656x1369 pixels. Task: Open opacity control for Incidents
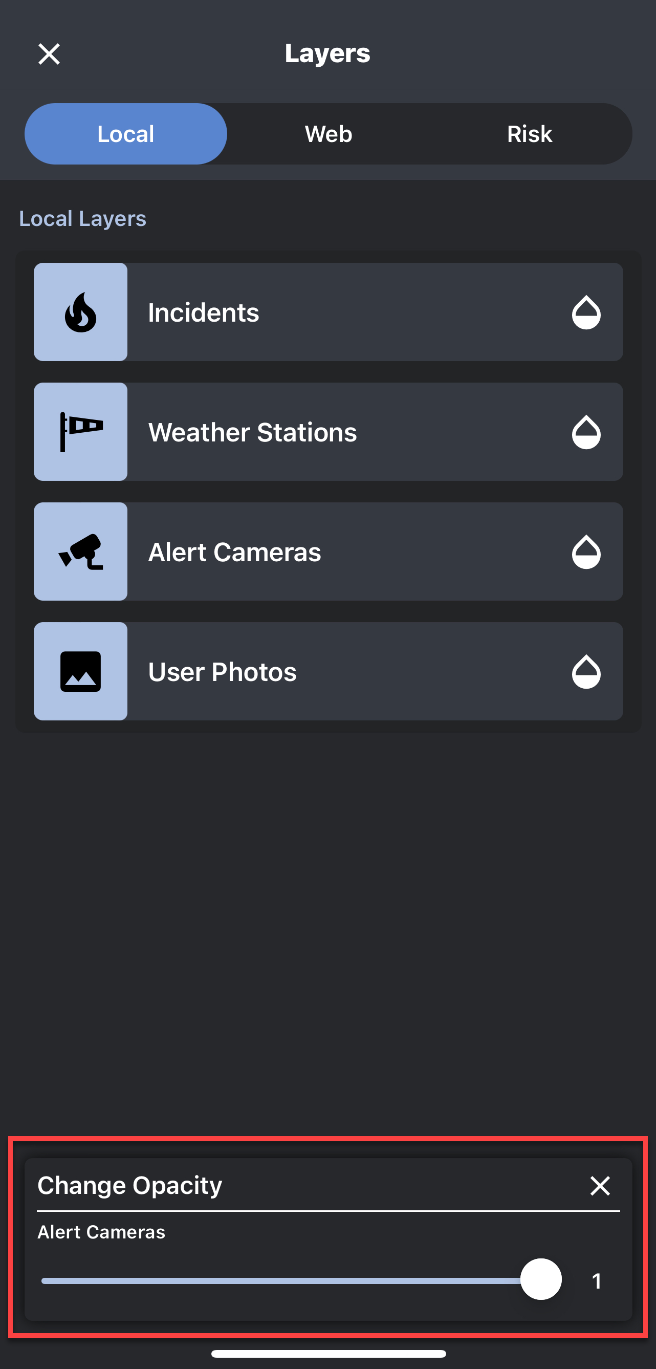[586, 313]
